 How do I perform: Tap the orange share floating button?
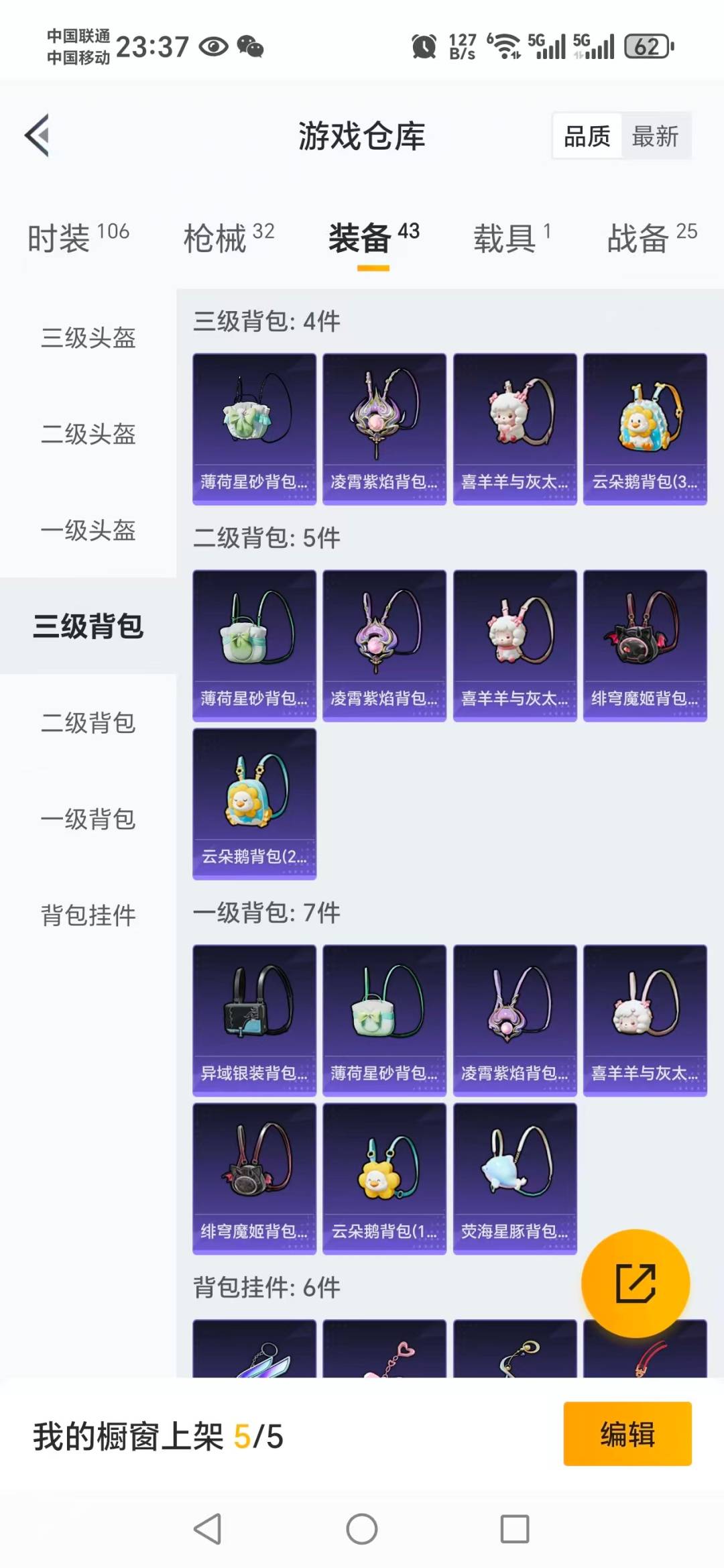tap(635, 1283)
